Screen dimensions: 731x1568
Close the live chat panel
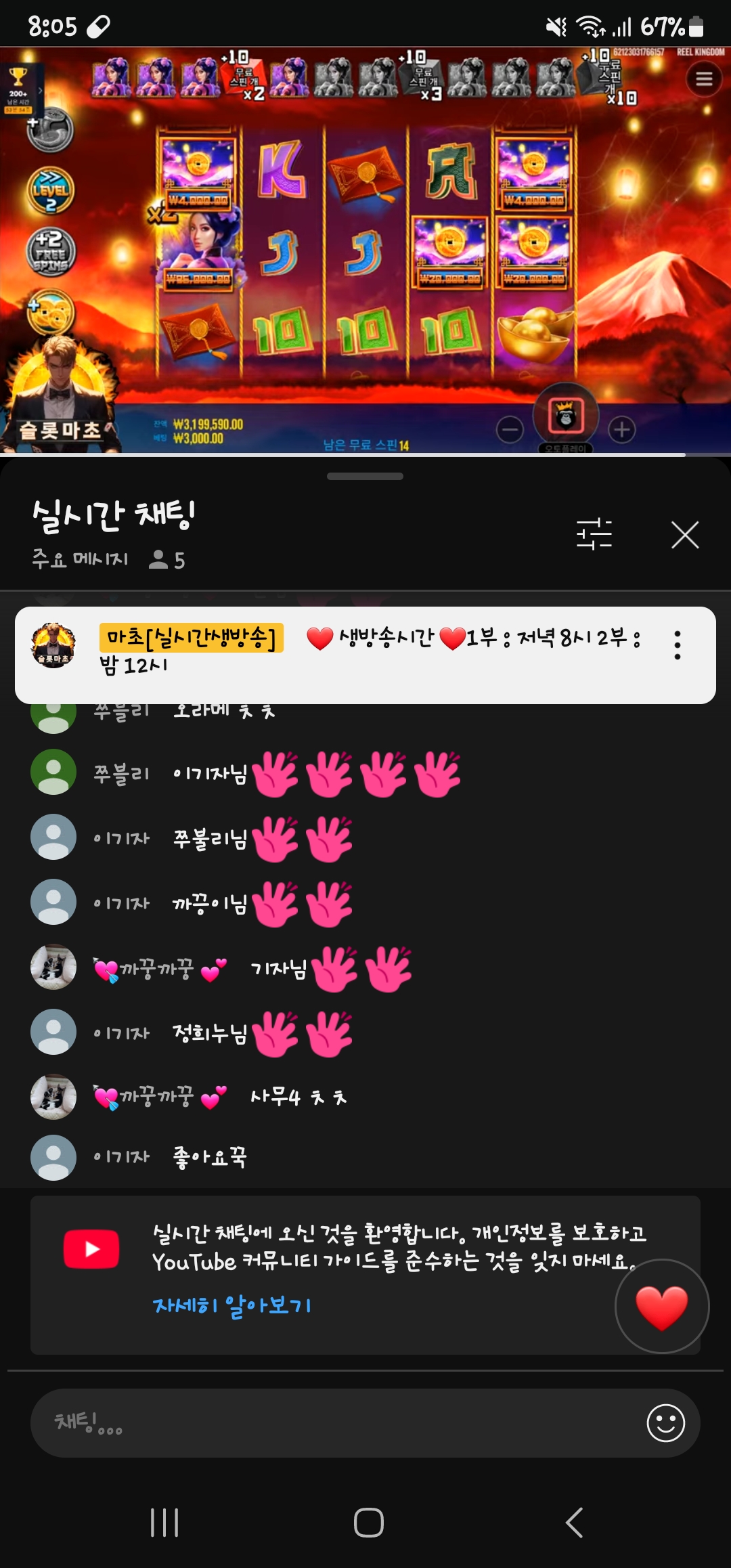click(684, 535)
